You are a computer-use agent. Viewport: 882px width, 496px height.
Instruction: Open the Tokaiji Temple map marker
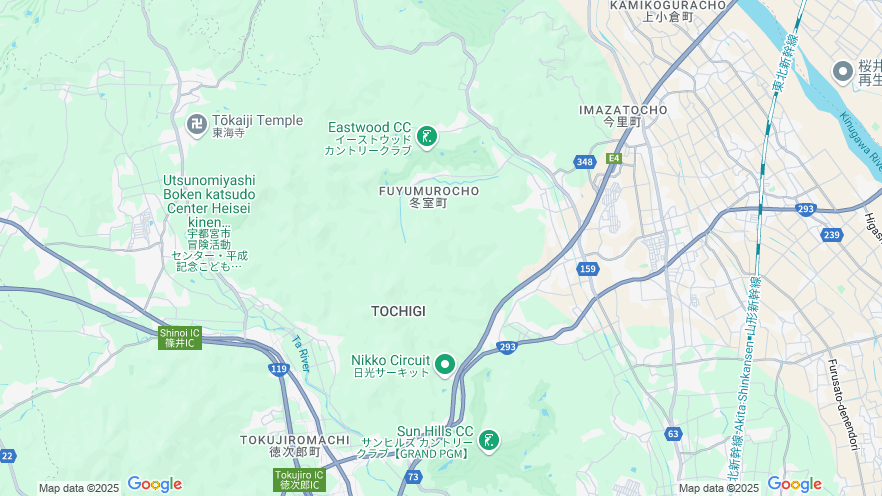[x=197, y=124]
